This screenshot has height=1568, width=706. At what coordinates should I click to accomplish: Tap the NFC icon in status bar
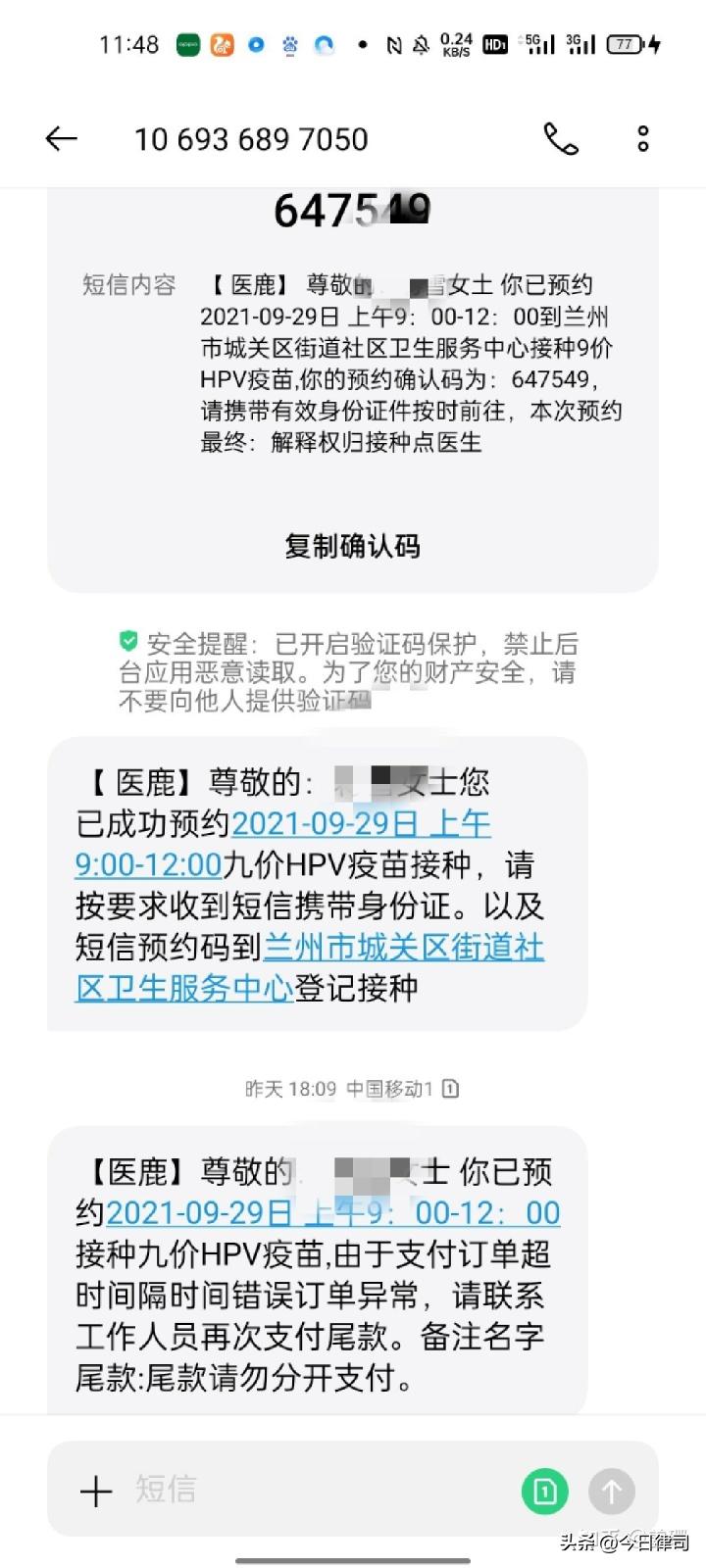(393, 44)
